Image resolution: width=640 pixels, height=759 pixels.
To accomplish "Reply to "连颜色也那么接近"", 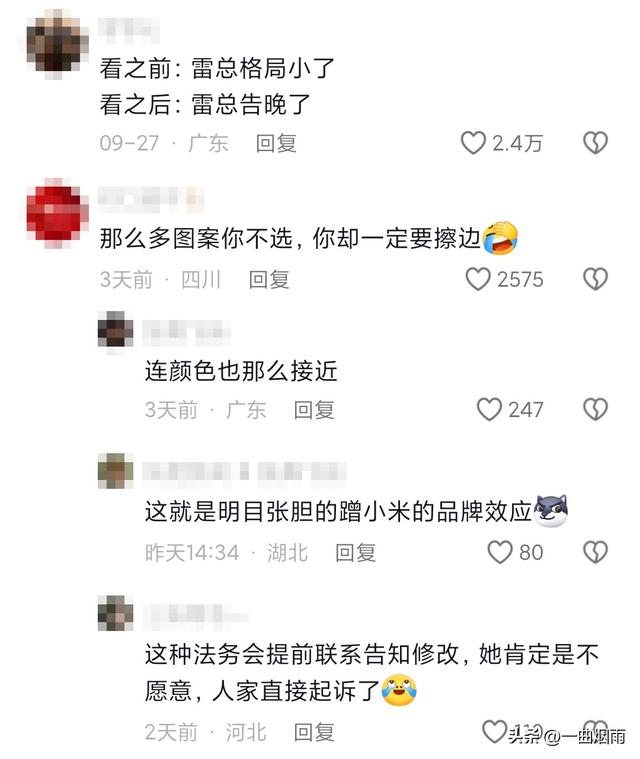I will click(x=313, y=409).
